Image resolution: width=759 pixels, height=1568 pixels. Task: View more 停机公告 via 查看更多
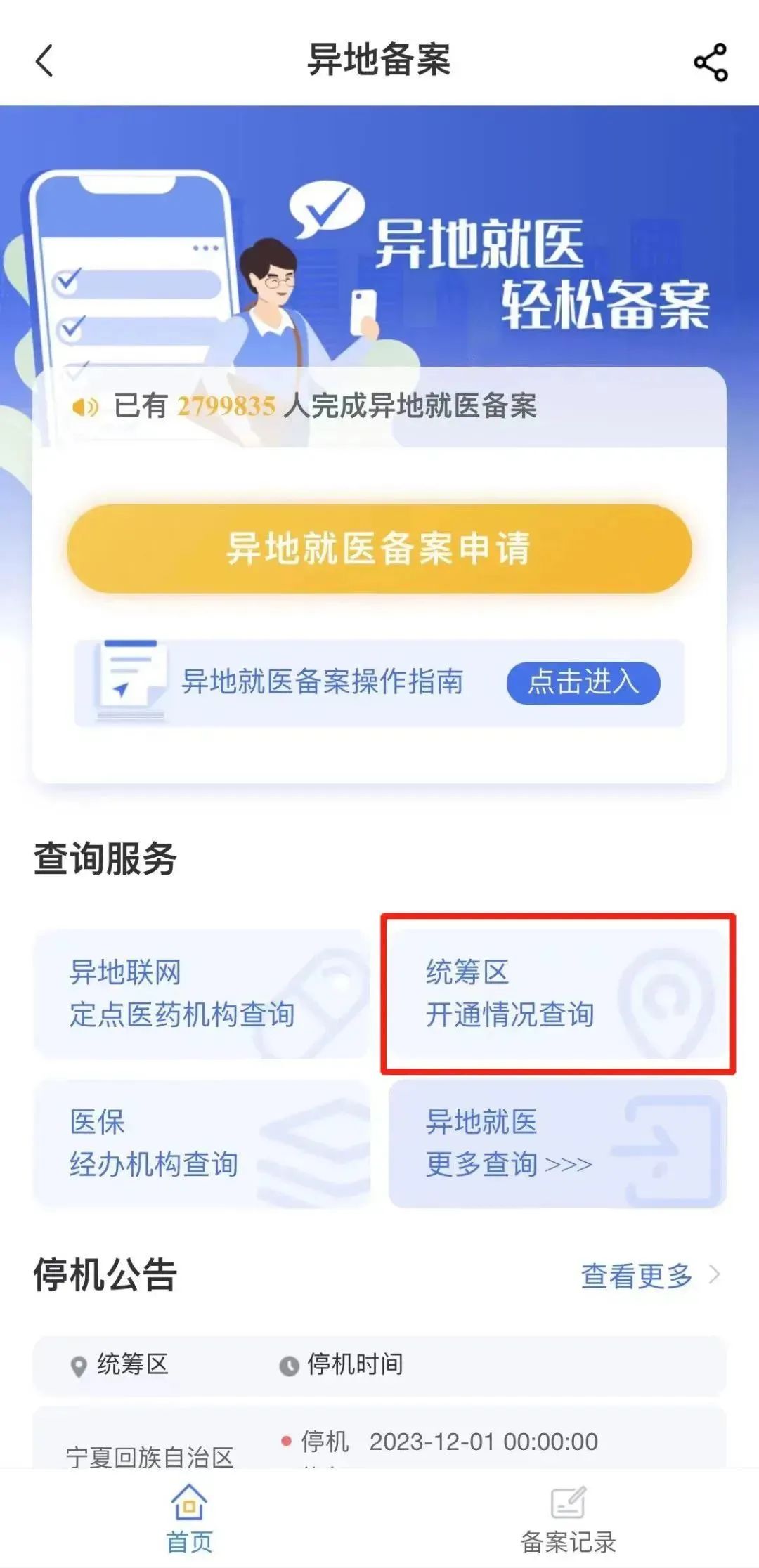tap(649, 1276)
